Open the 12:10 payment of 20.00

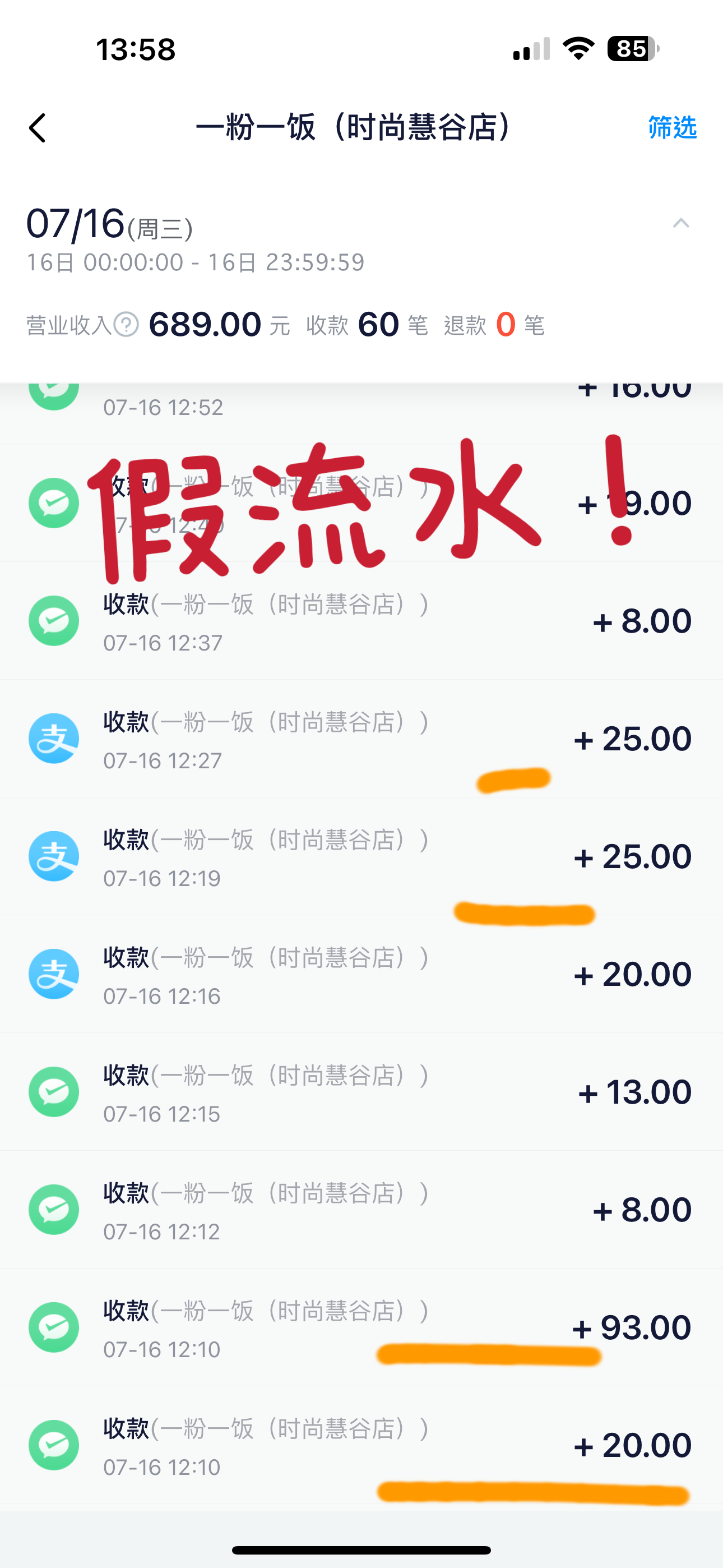pyautogui.click(x=361, y=1446)
